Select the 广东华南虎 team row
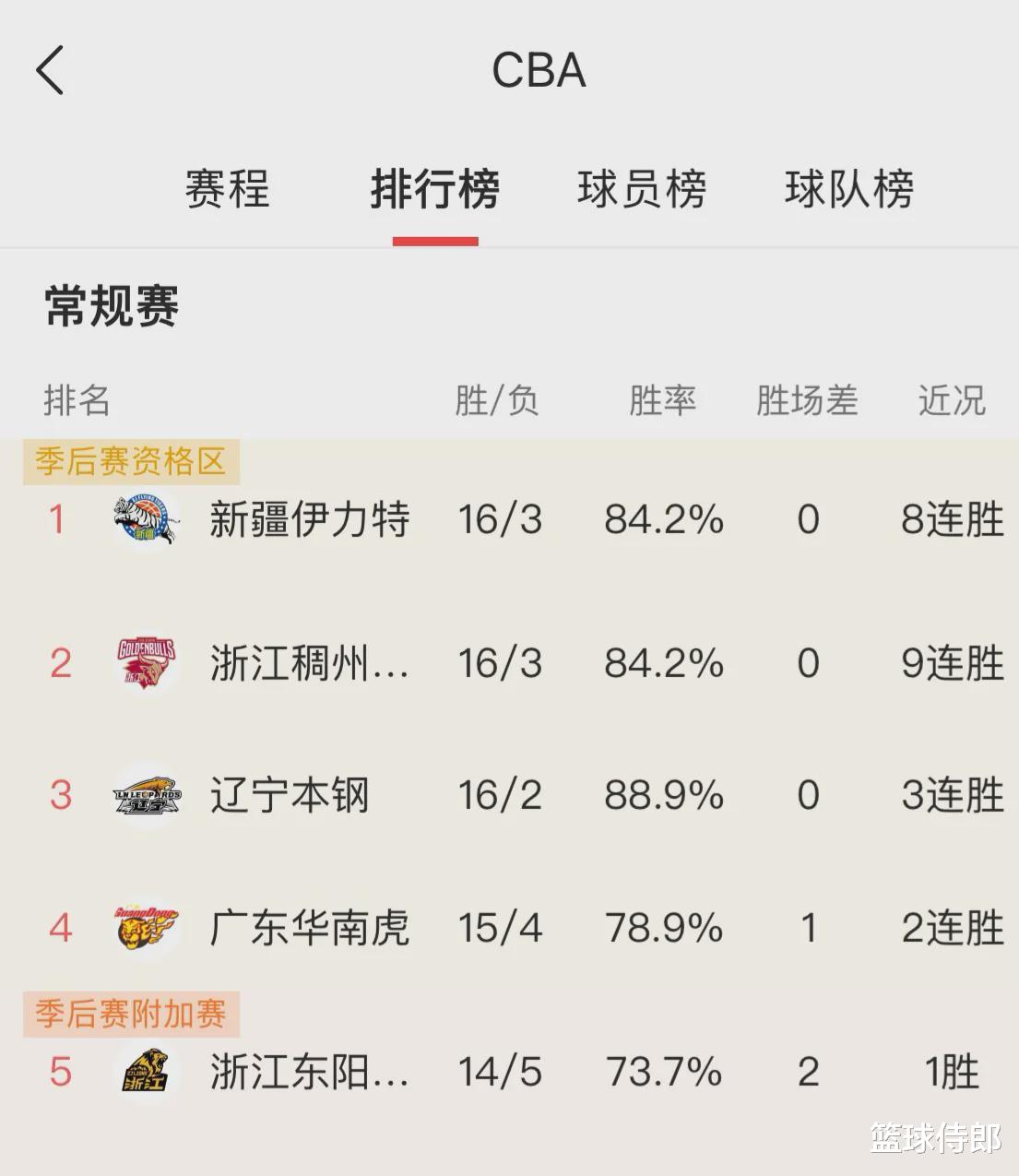The width and height of the screenshot is (1019, 1176). [309, 928]
